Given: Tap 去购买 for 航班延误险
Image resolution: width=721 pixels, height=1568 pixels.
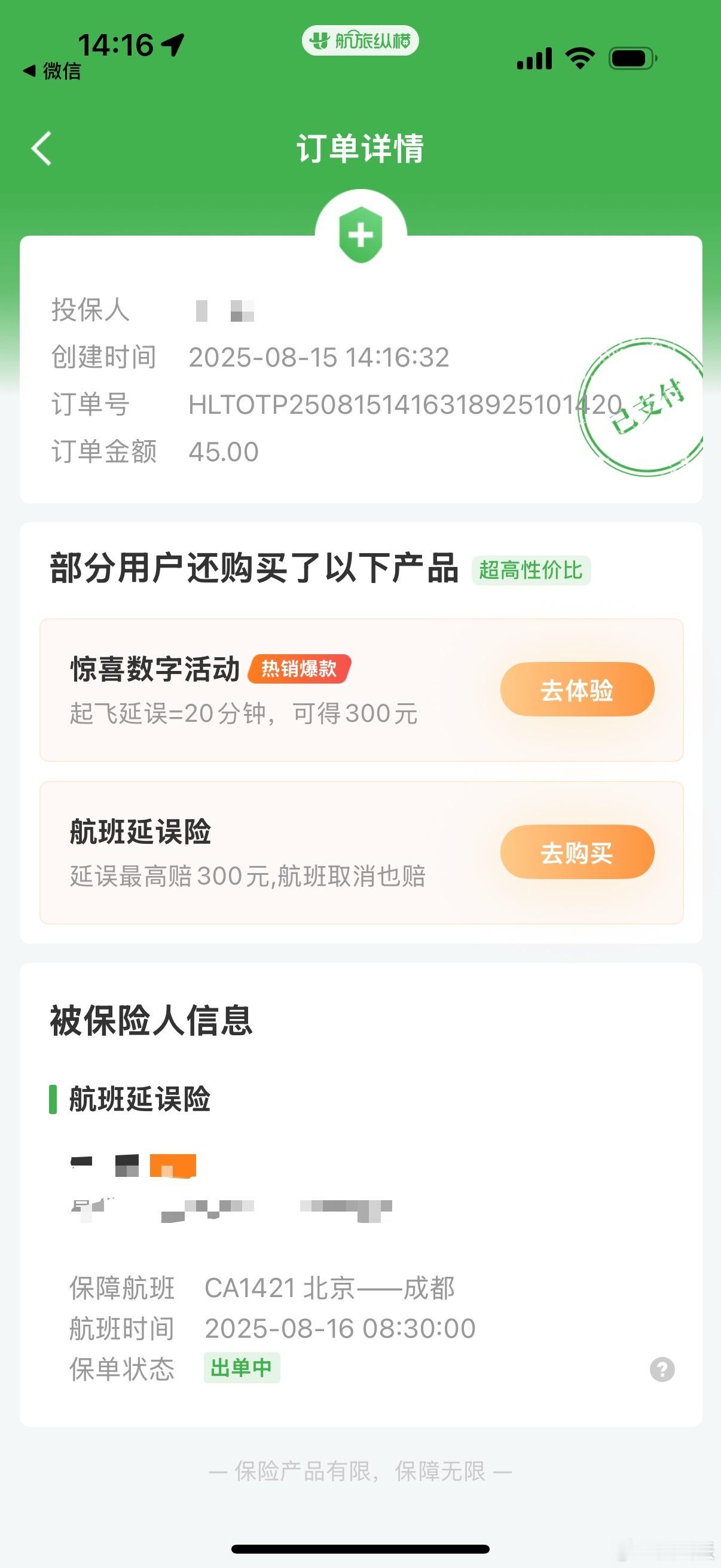Looking at the screenshot, I should click(577, 852).
